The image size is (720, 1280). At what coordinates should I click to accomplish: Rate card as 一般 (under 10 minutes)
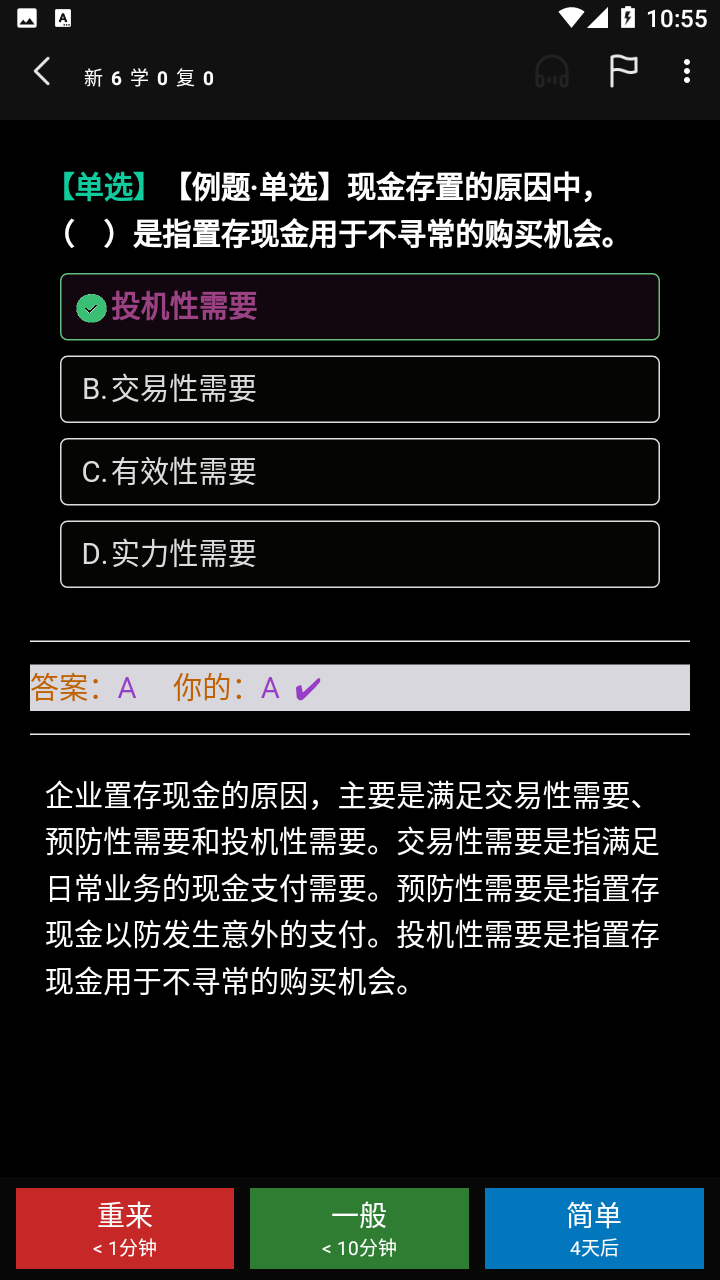[359, 1228]
